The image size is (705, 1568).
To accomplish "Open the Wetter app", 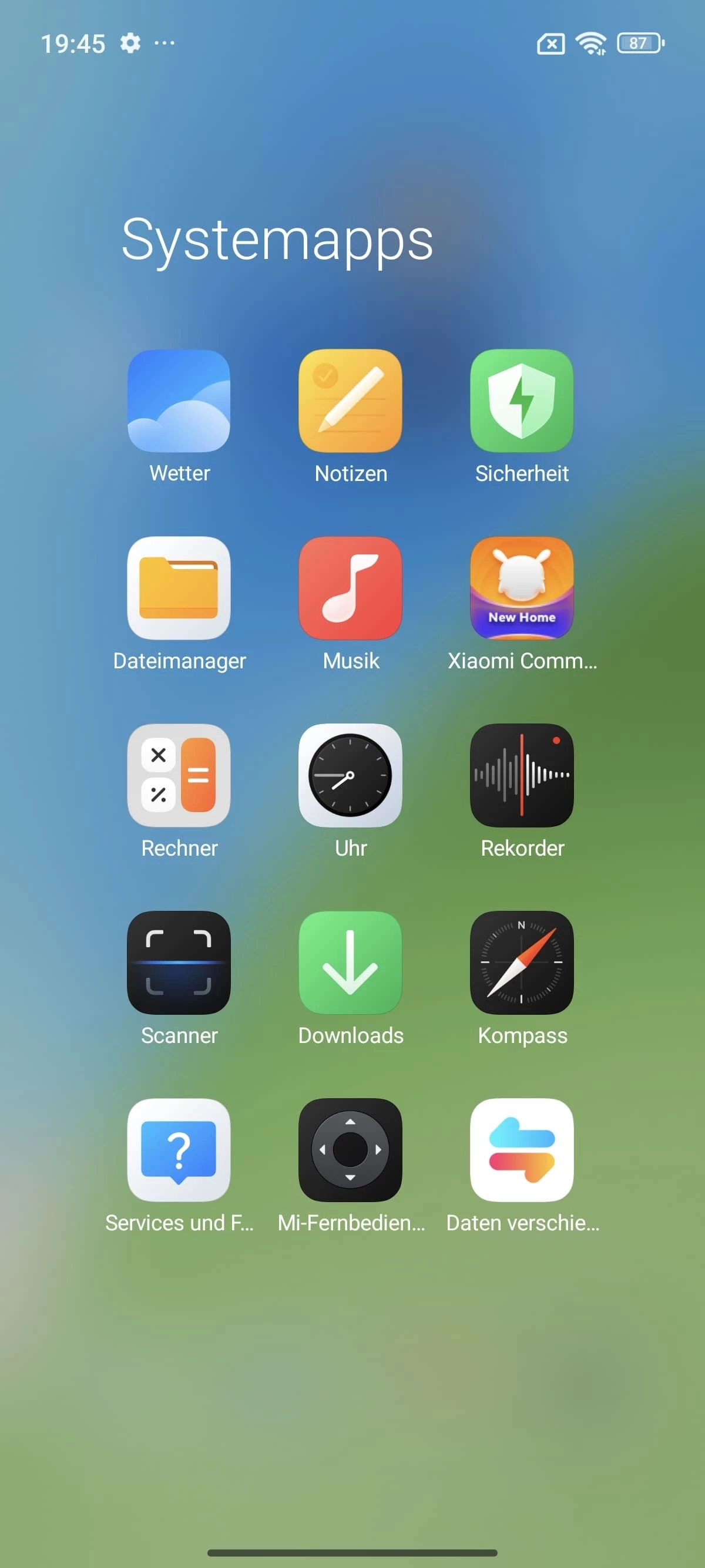I will (179, 401).
